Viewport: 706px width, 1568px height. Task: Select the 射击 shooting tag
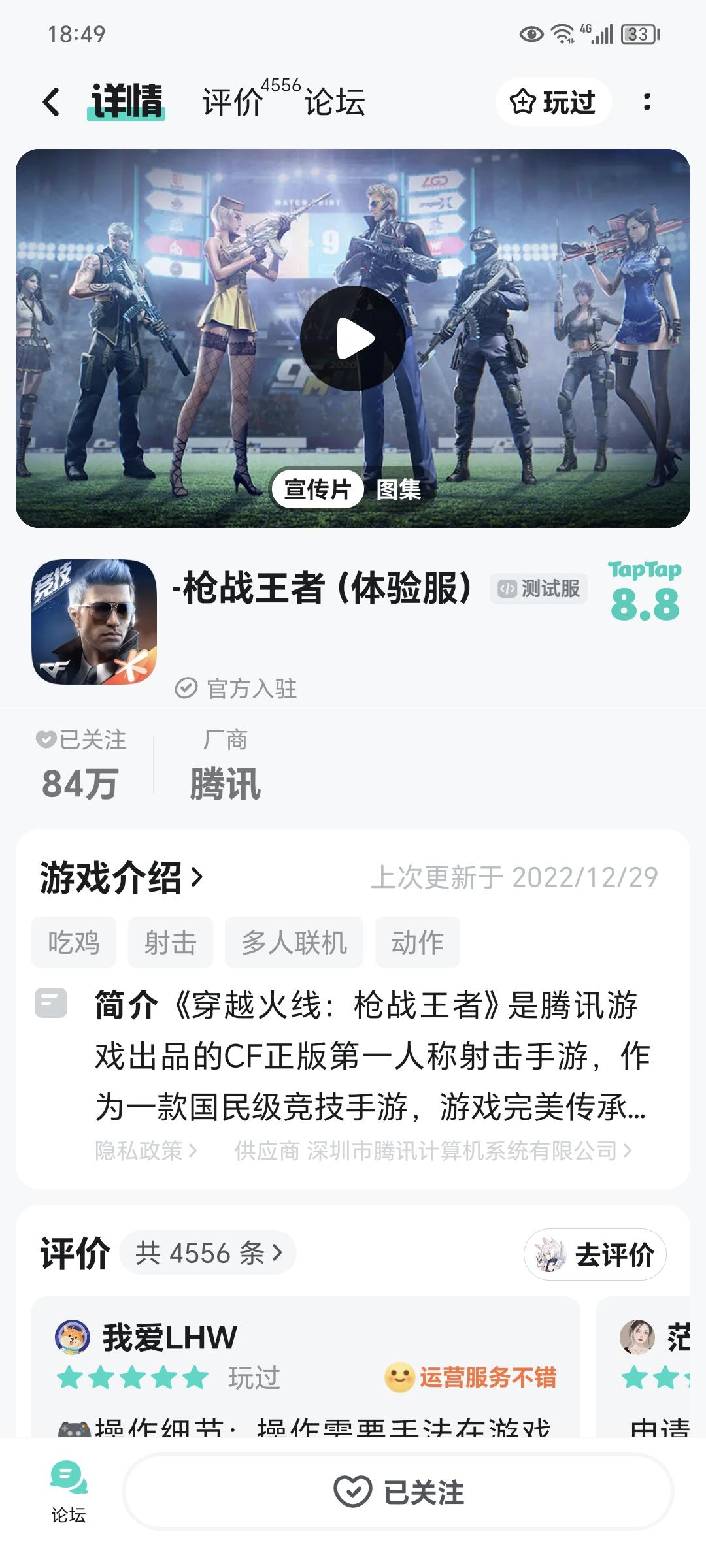[170, 941]
